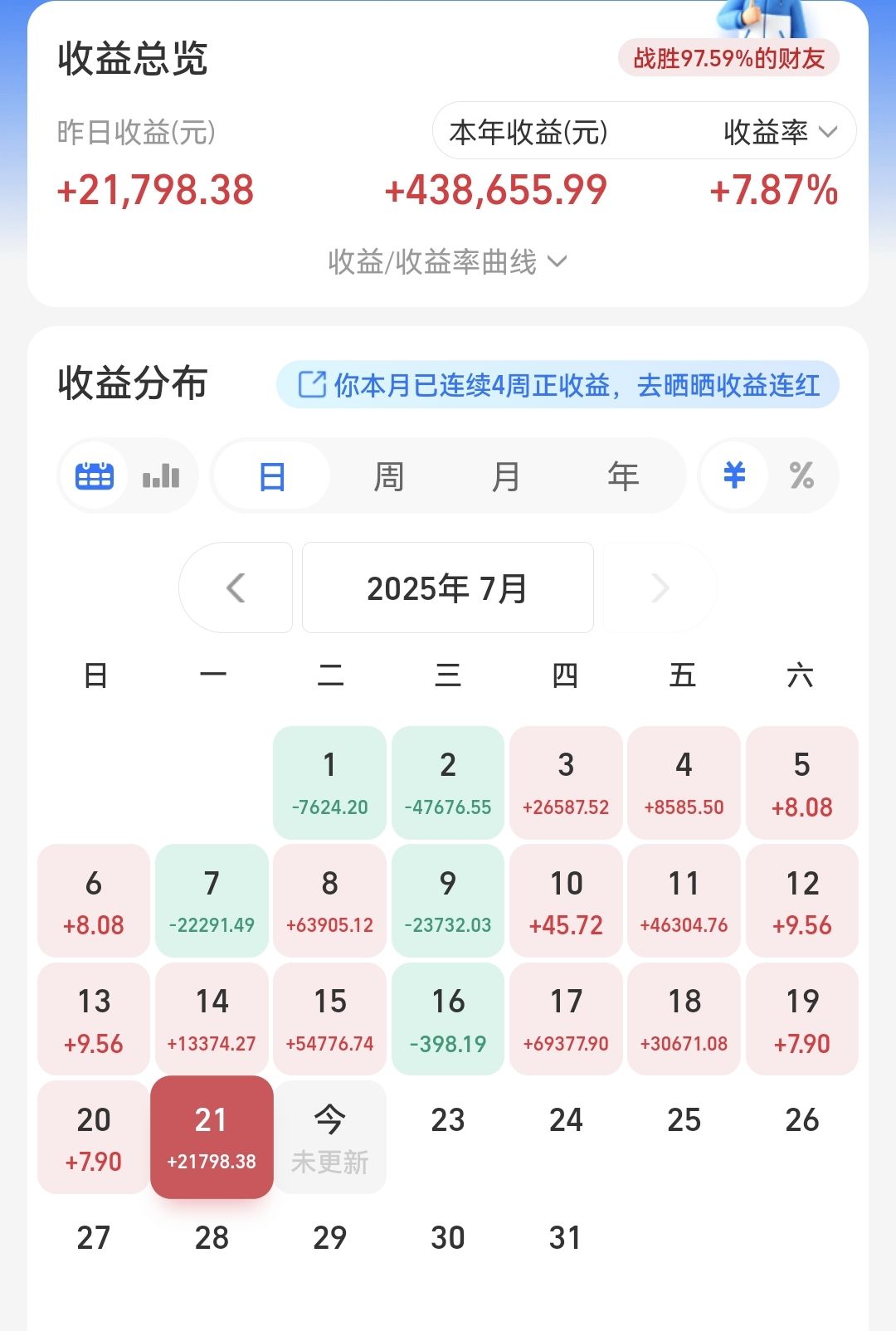Click the previous month arrow
Screen dimensions: 896x1331
click(x=236, y=587)
